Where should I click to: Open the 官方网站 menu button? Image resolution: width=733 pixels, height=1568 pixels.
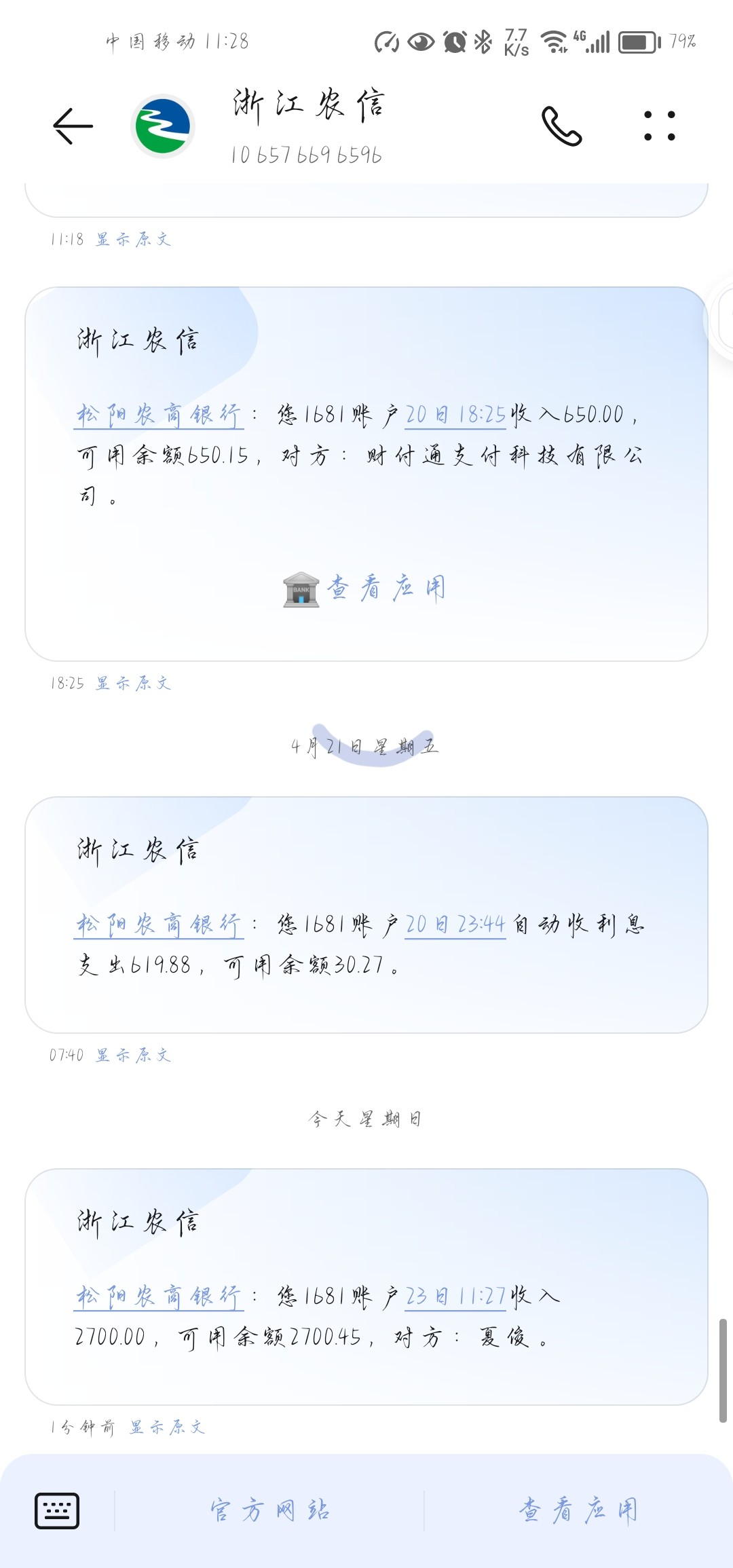[269, 1511]
